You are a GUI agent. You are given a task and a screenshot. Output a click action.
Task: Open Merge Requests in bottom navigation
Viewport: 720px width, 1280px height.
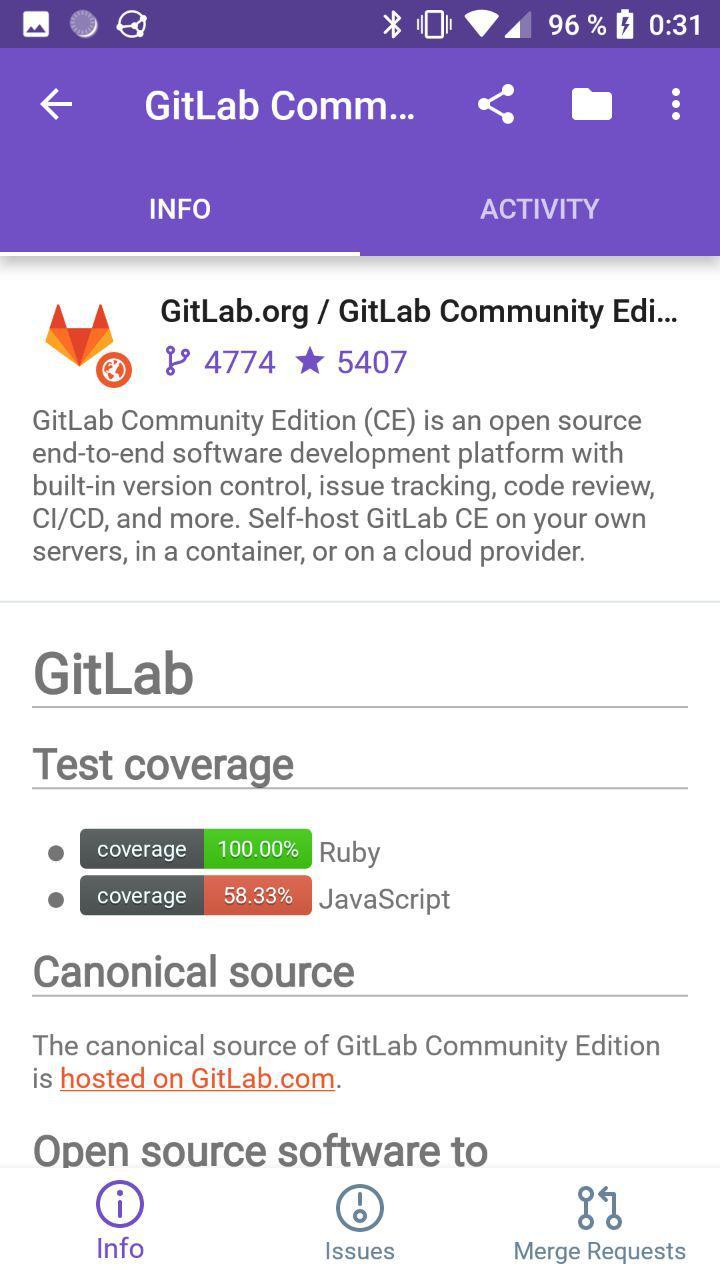(600, 1224)
